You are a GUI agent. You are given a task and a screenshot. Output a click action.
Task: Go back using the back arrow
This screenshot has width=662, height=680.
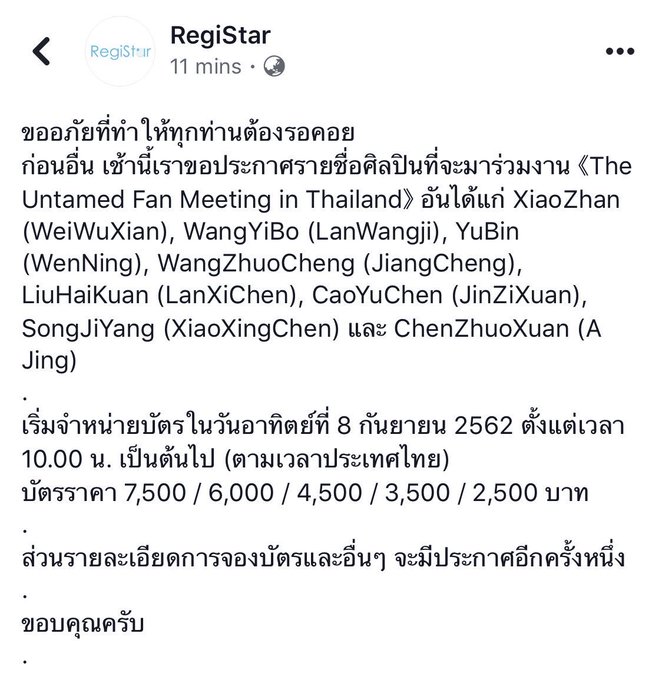(x=42, y=51)
